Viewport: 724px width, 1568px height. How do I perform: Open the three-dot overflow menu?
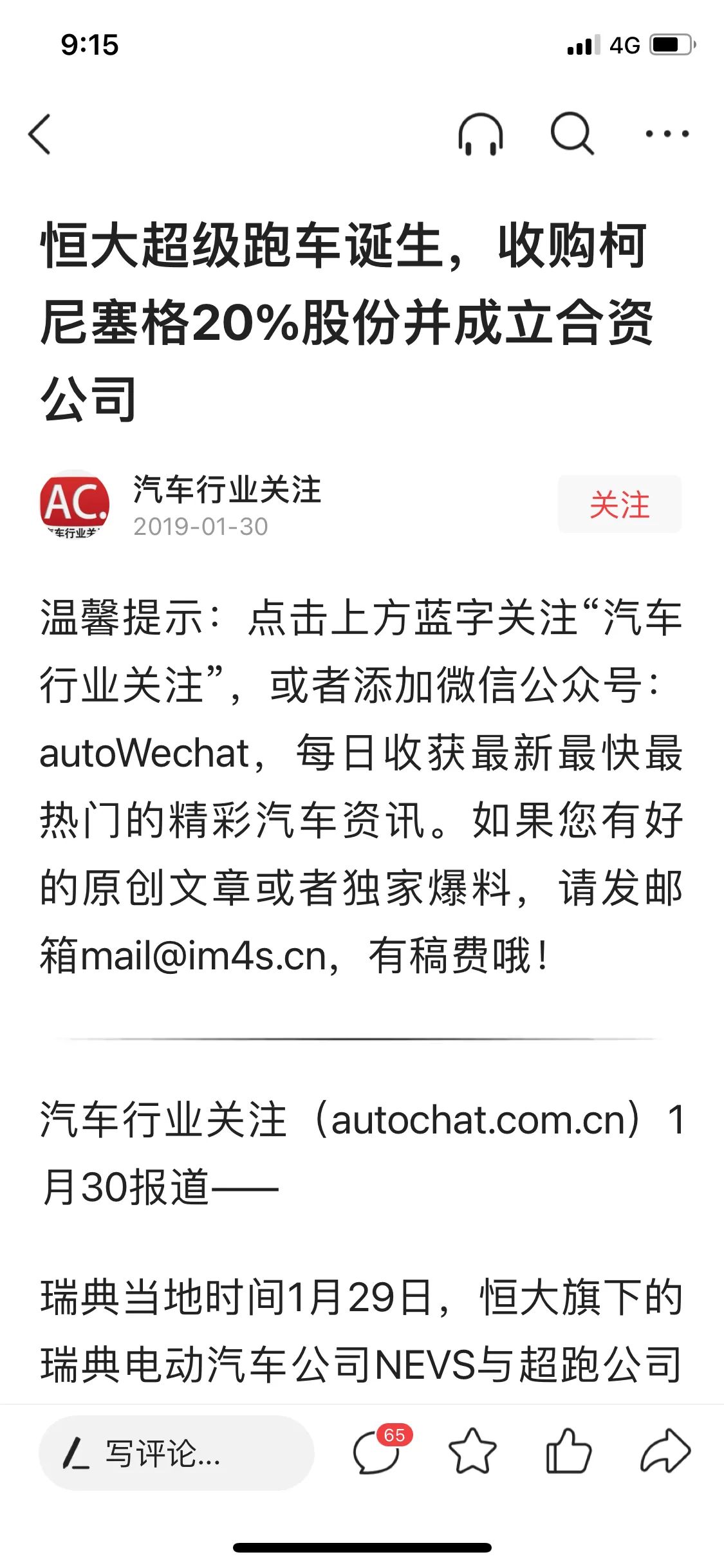point(667,134)
